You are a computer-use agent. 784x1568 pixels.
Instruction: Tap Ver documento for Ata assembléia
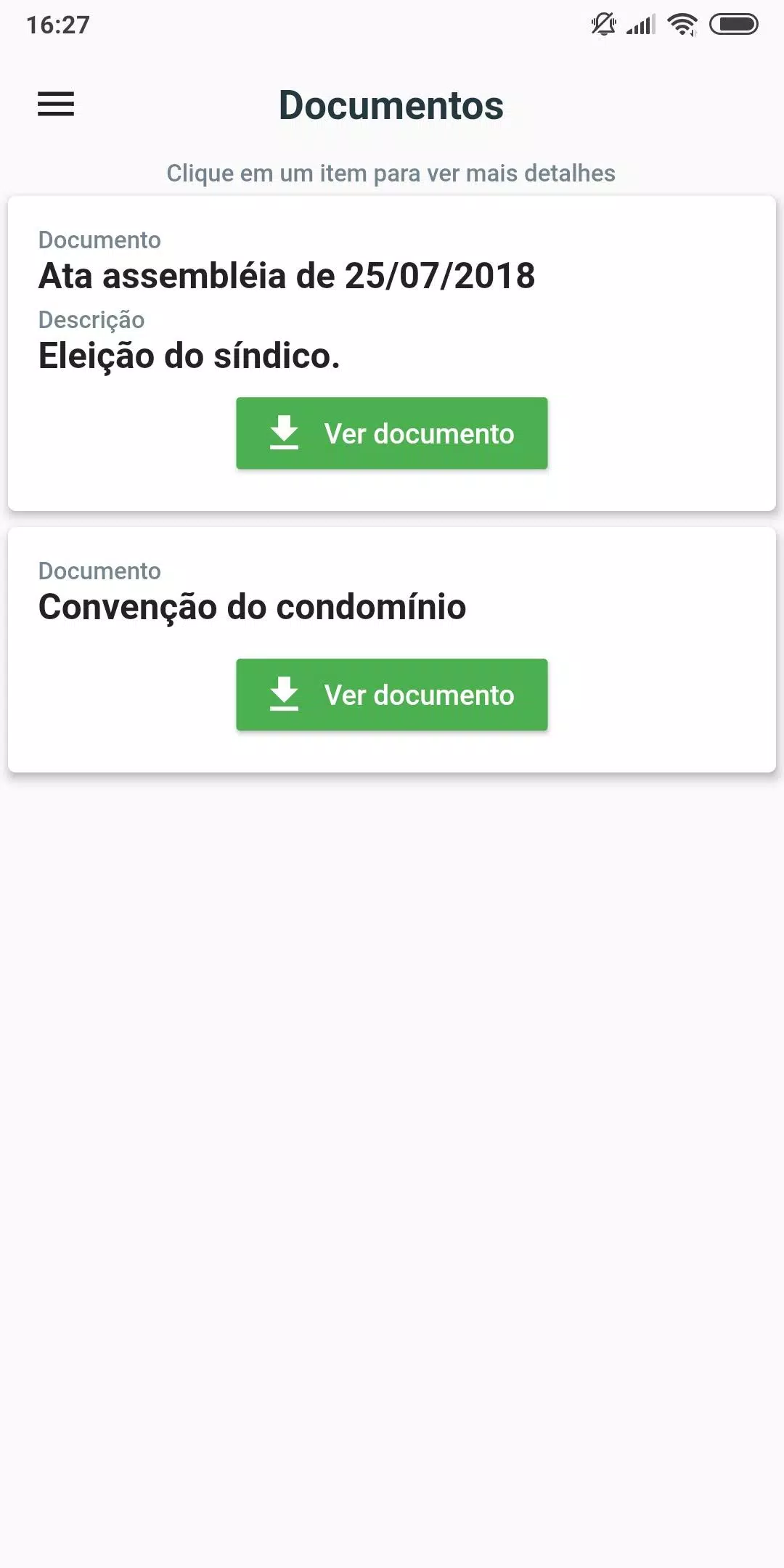pyautogui.click(x=392, y=433)
